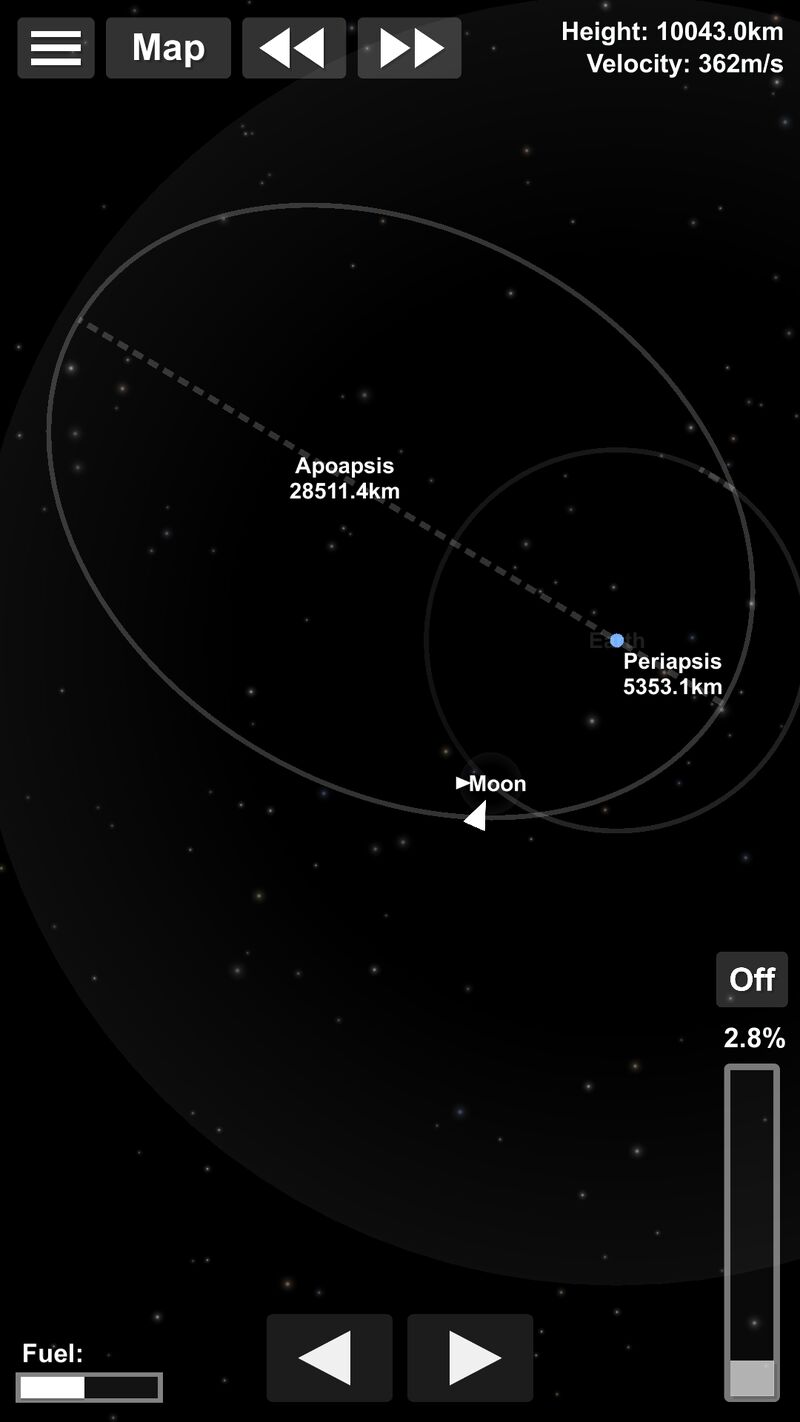The width and height of the screenshot is (800, 1422).
Task: Toggle the engine Off button
Action: click(x=751, y=979)
